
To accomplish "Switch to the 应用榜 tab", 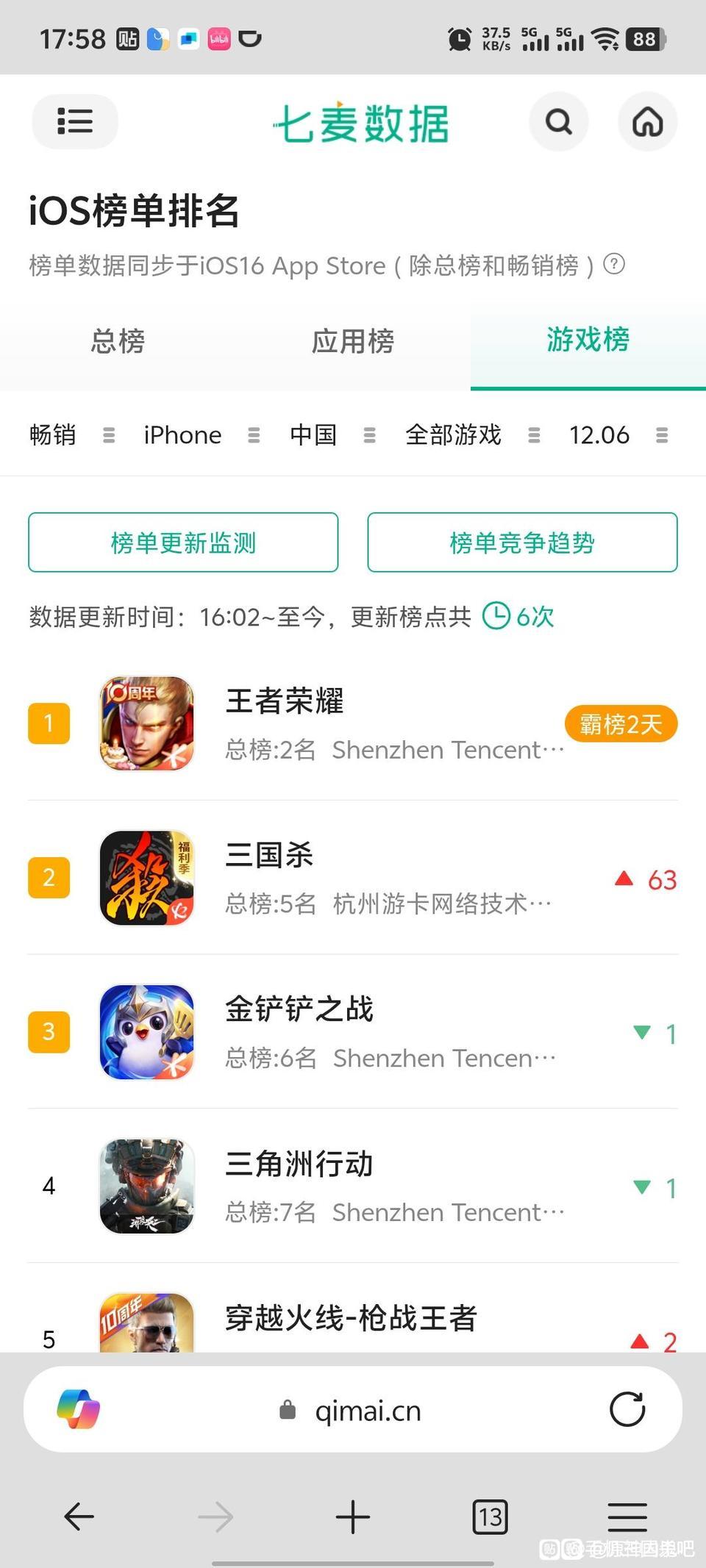I will click(x=353, y=341).
